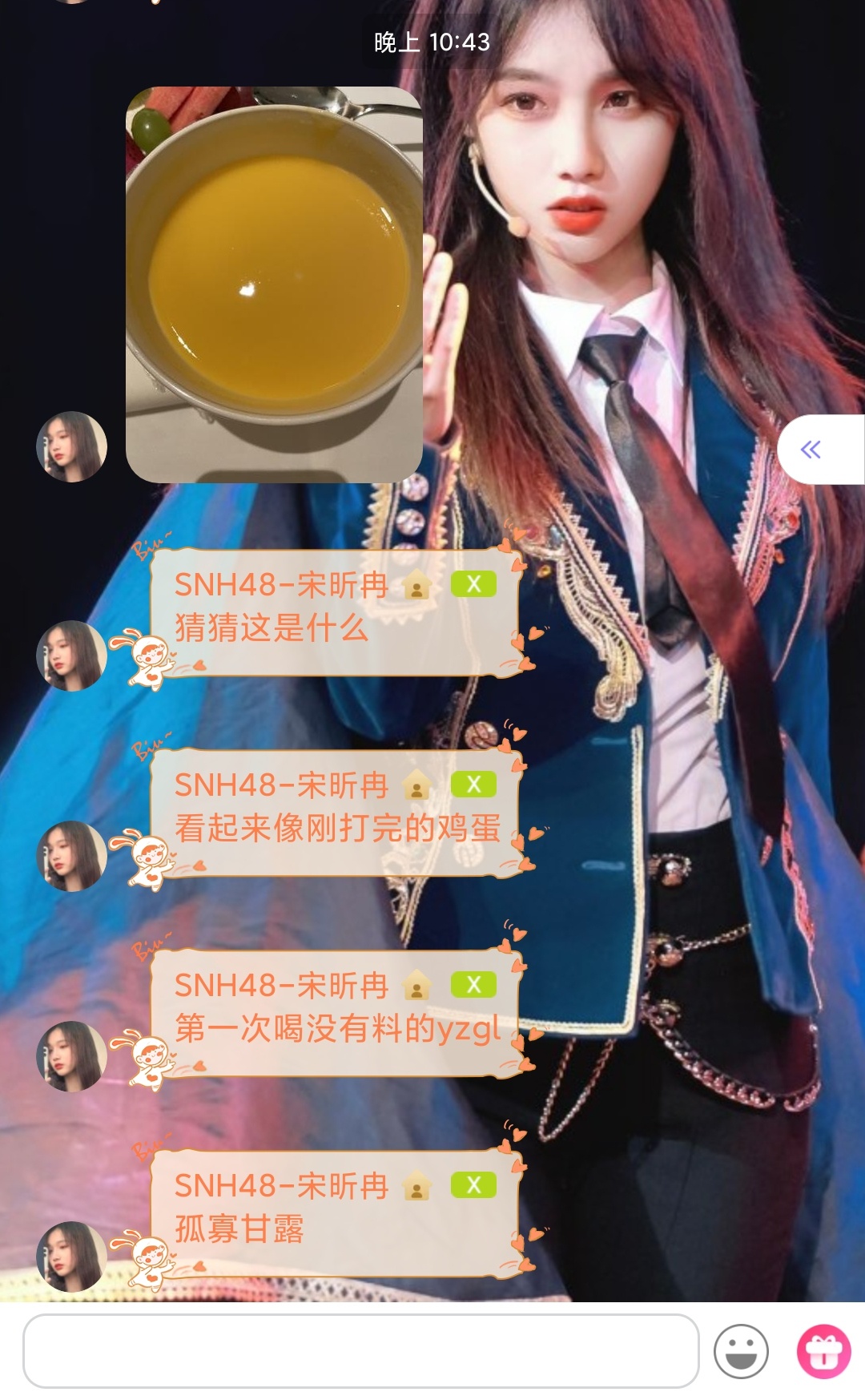This screenshot has height=1400, width=865.
Task: Open the yellow soup photo message
Action: 274,284
